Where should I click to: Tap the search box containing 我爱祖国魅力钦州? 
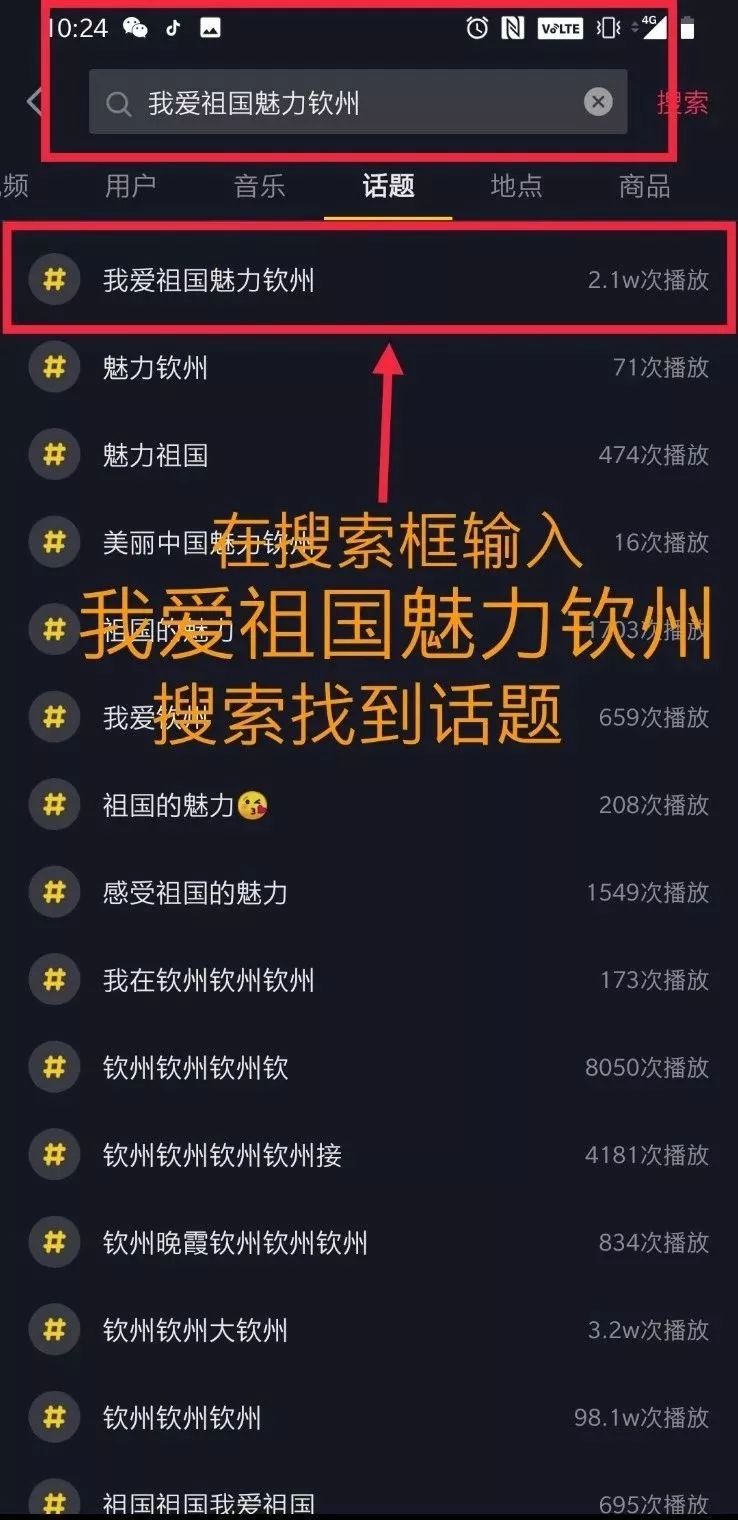[x=358, y=102]
